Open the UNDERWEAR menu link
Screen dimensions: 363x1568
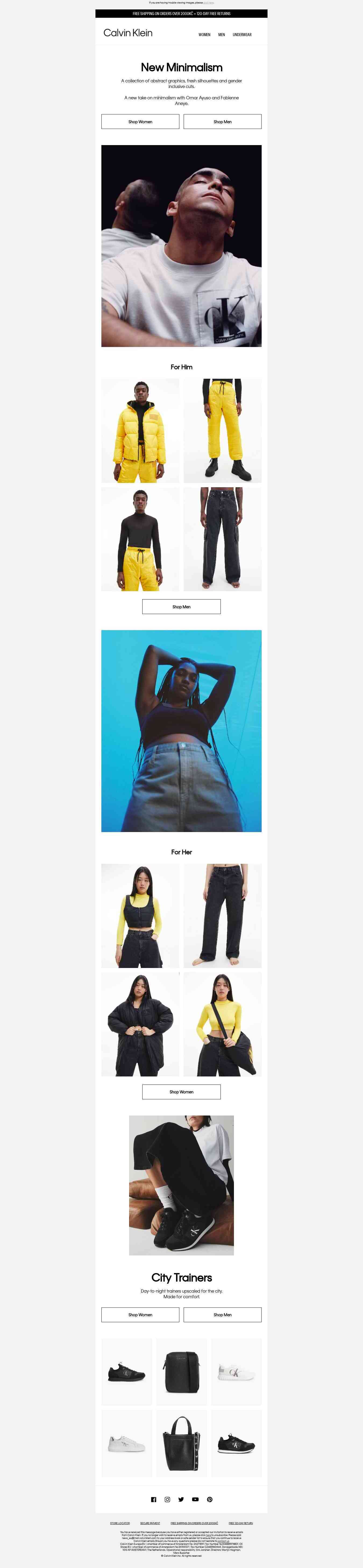[x=242, y=35]
